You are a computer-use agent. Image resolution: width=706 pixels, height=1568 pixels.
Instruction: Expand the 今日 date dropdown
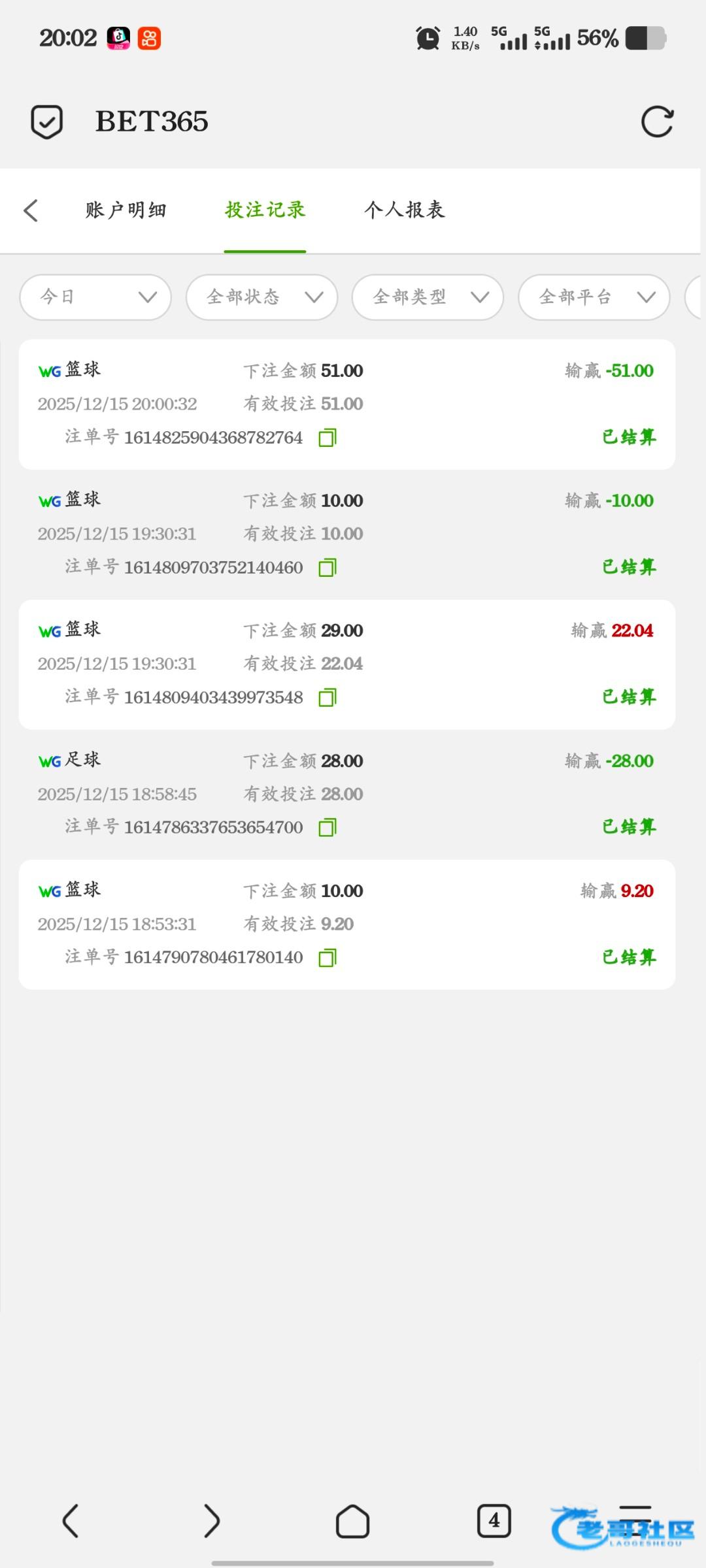(96, 297)
